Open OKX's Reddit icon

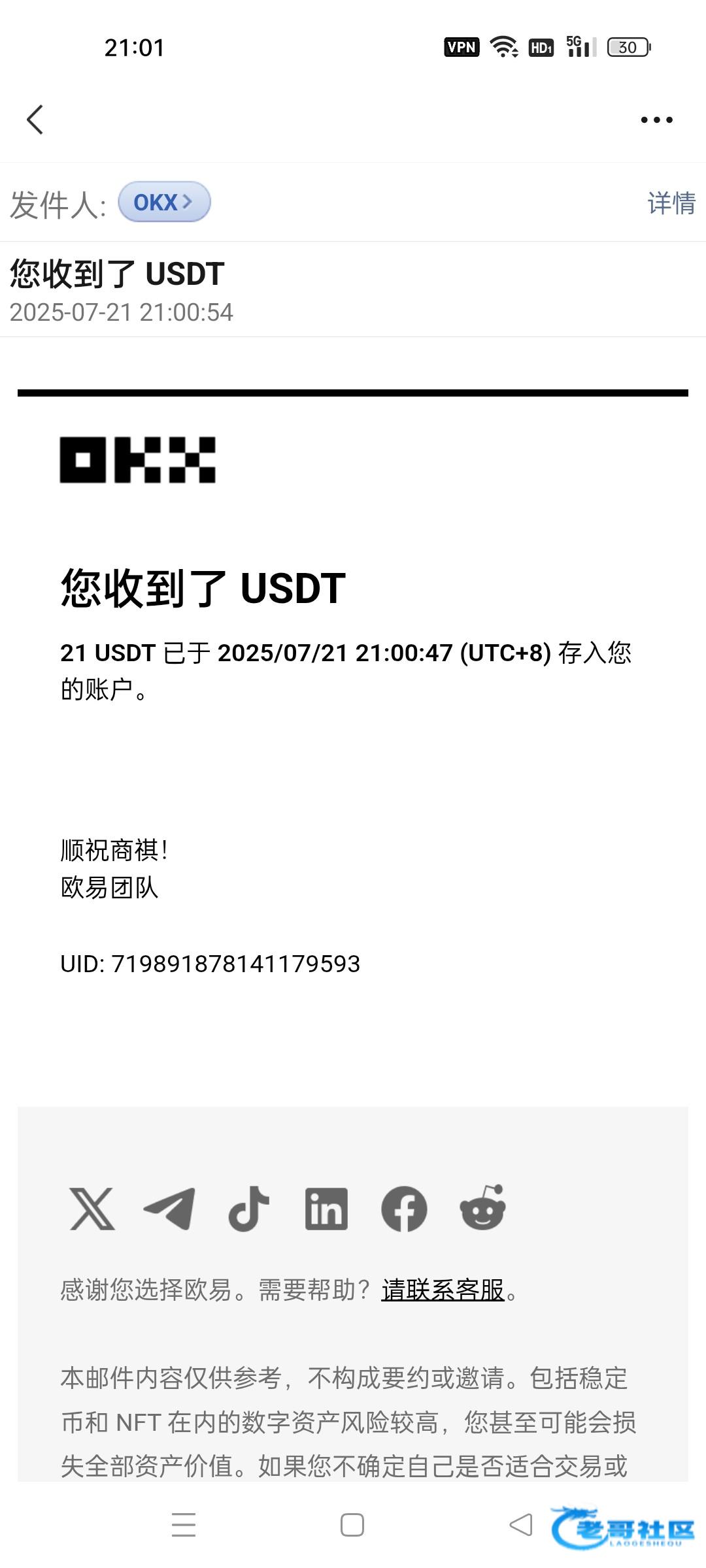483,1207
